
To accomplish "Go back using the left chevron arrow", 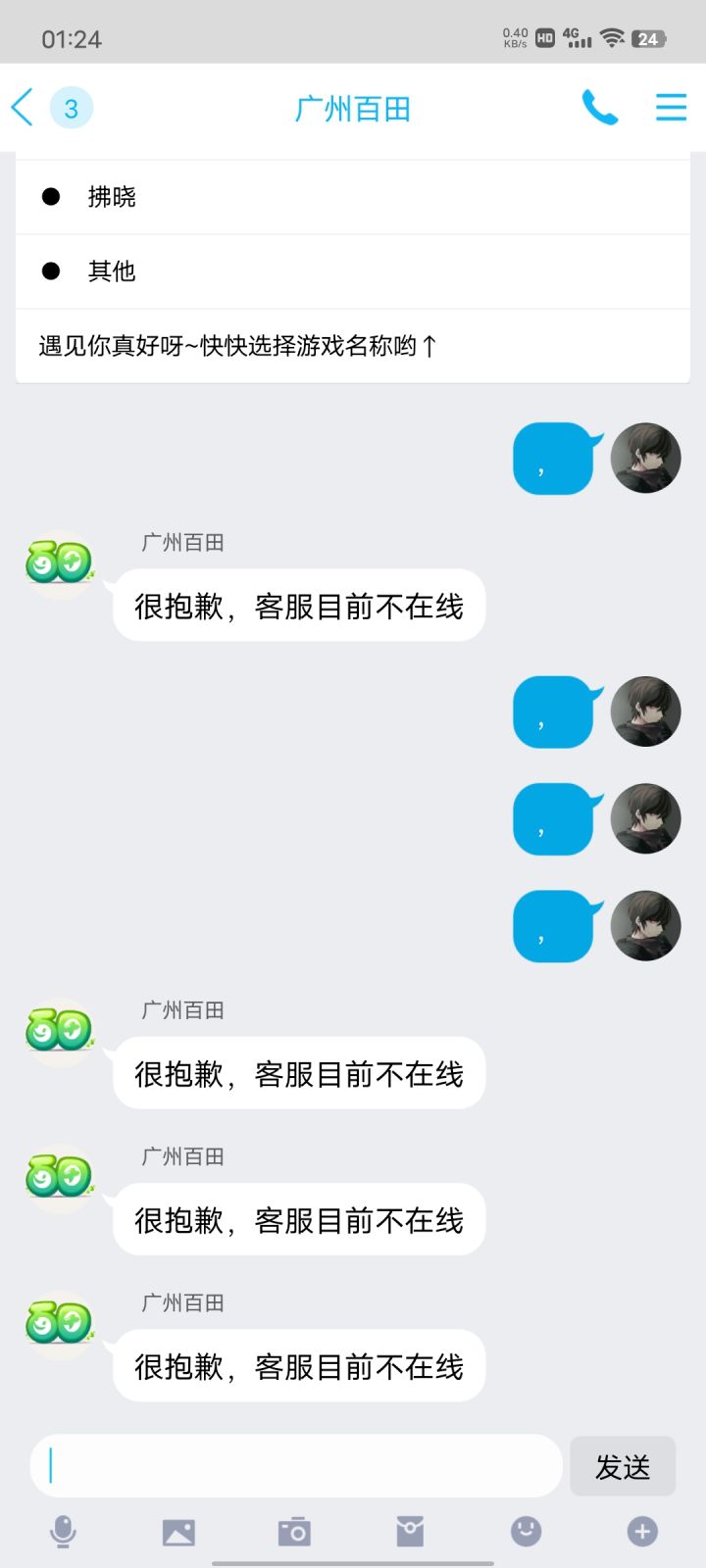I will point(22,108).
